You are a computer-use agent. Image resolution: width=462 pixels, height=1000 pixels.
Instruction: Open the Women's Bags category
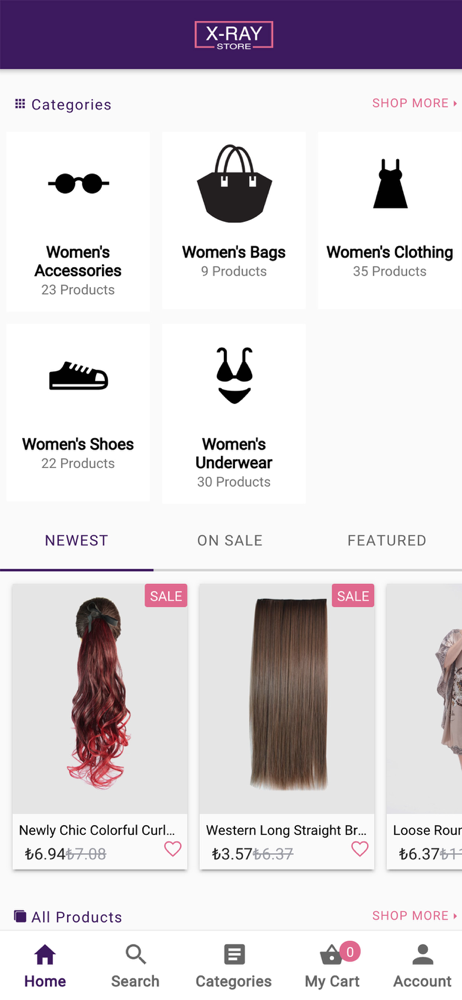(234, 221)
